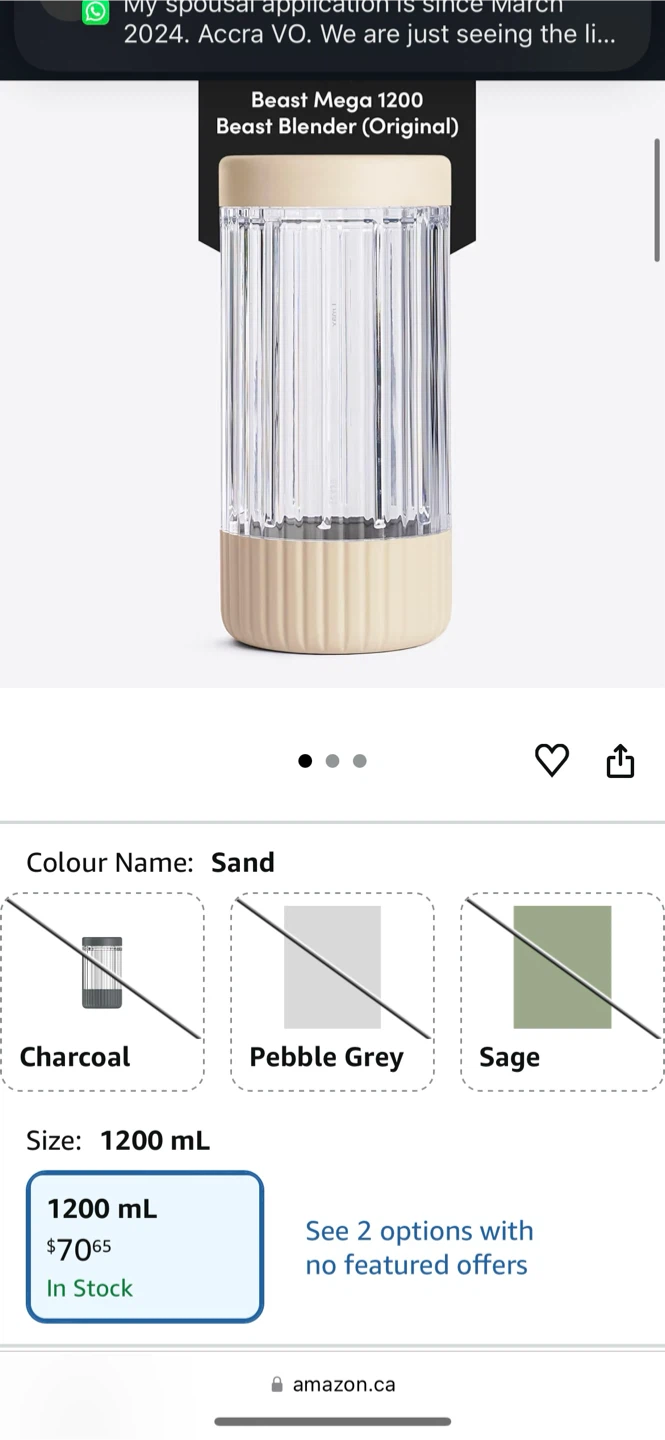The image size is (665, 1440).
Task: Choose the Pebble Grey colour option
Action: tap(332, 991)
